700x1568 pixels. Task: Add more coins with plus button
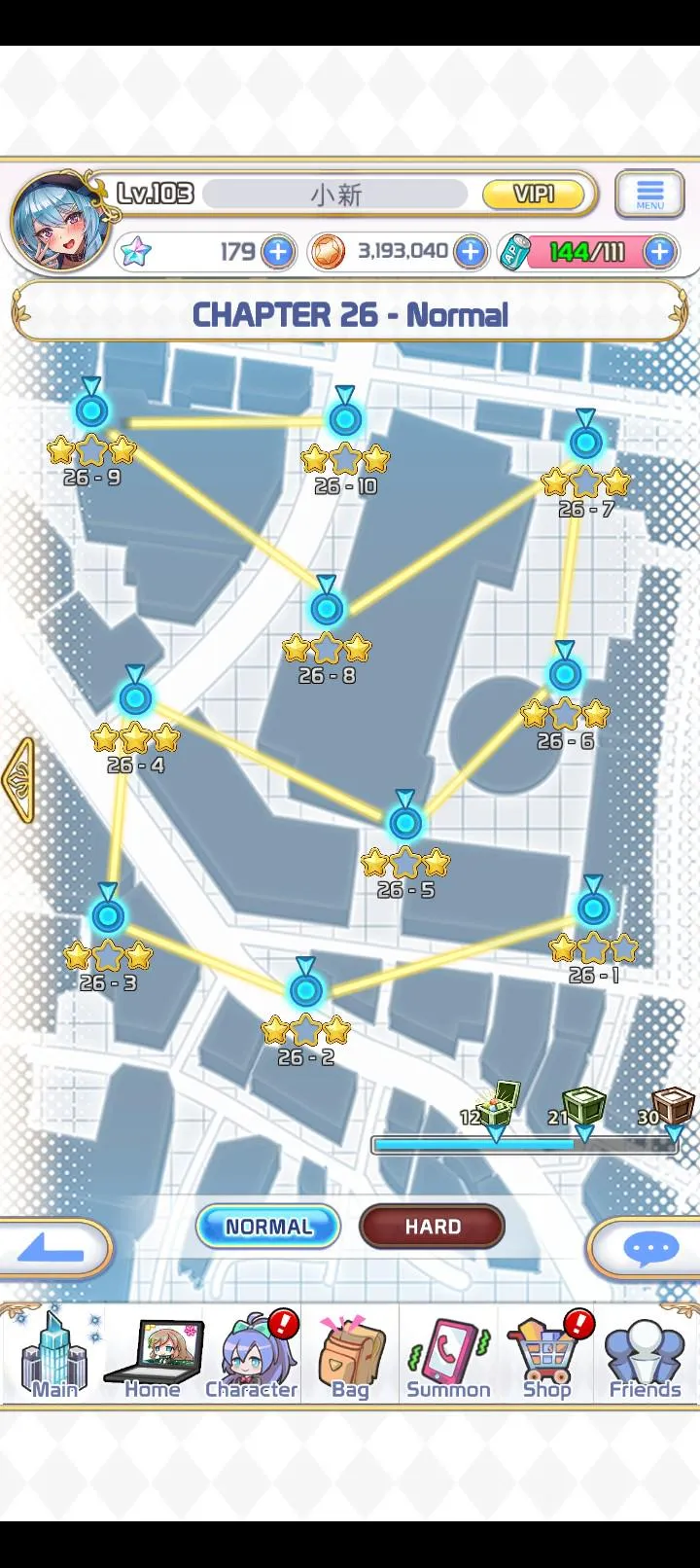click(471, 252)
